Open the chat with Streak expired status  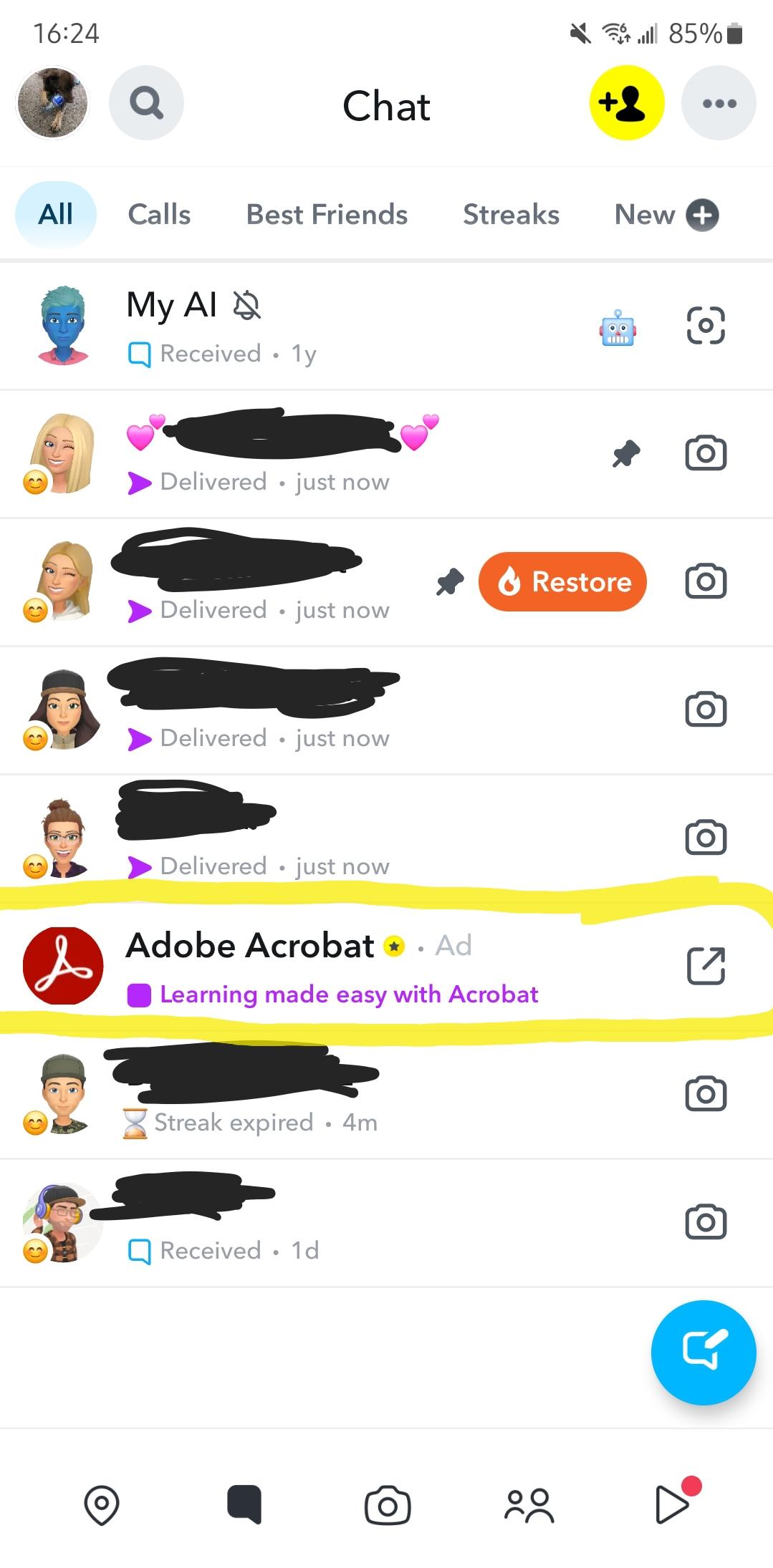click(x=287, y=1094)
